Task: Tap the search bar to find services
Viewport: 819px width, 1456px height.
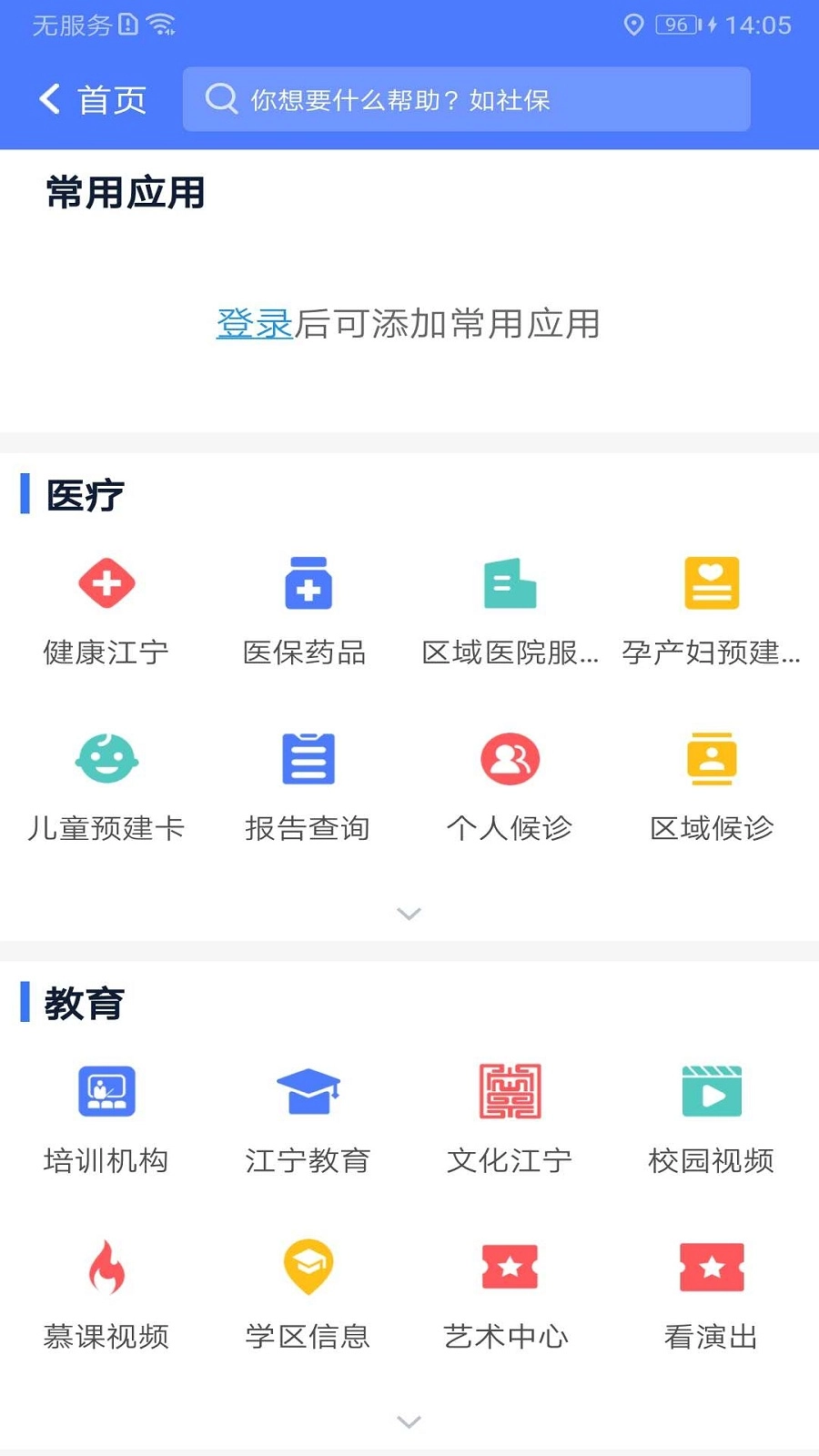Action: 467,99
